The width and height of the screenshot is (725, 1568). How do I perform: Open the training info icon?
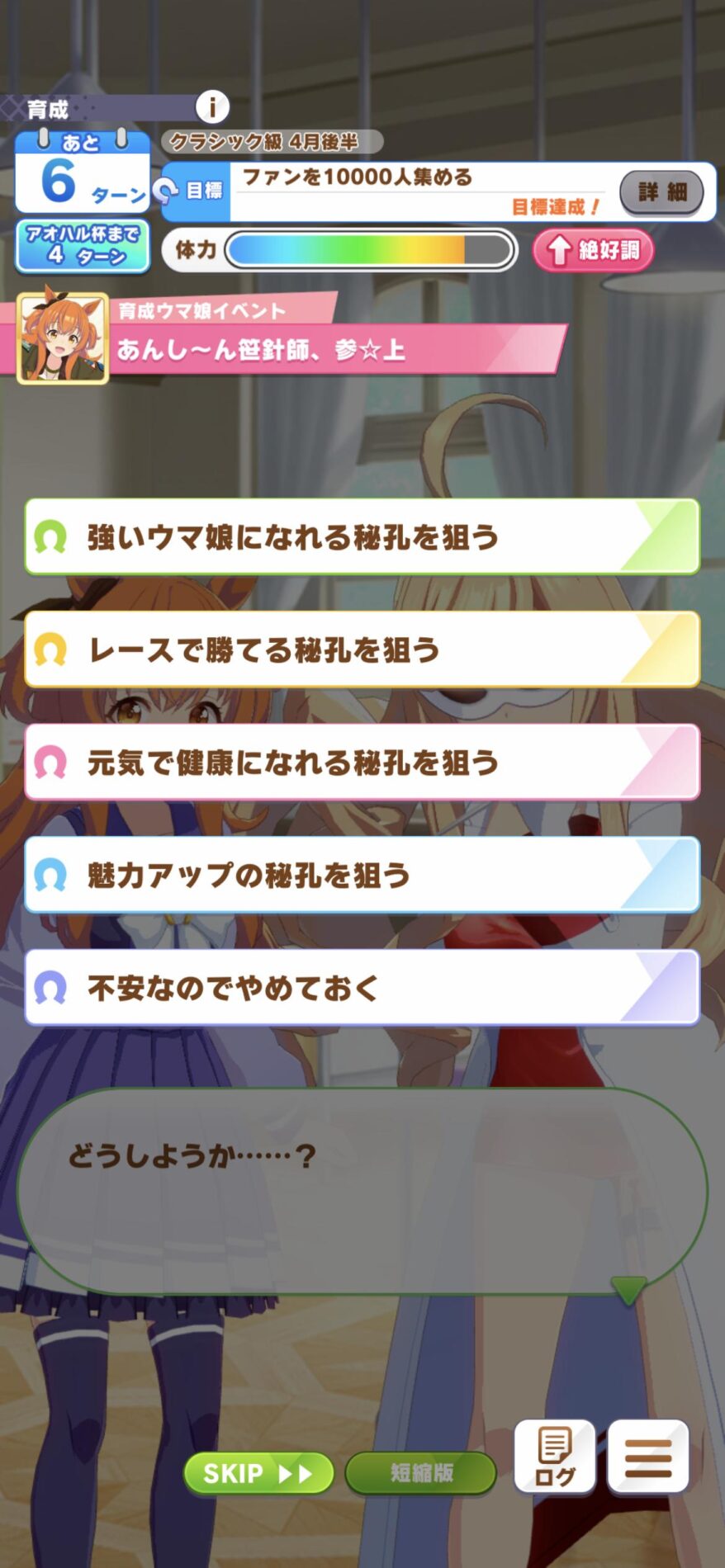tap(212, 107)
